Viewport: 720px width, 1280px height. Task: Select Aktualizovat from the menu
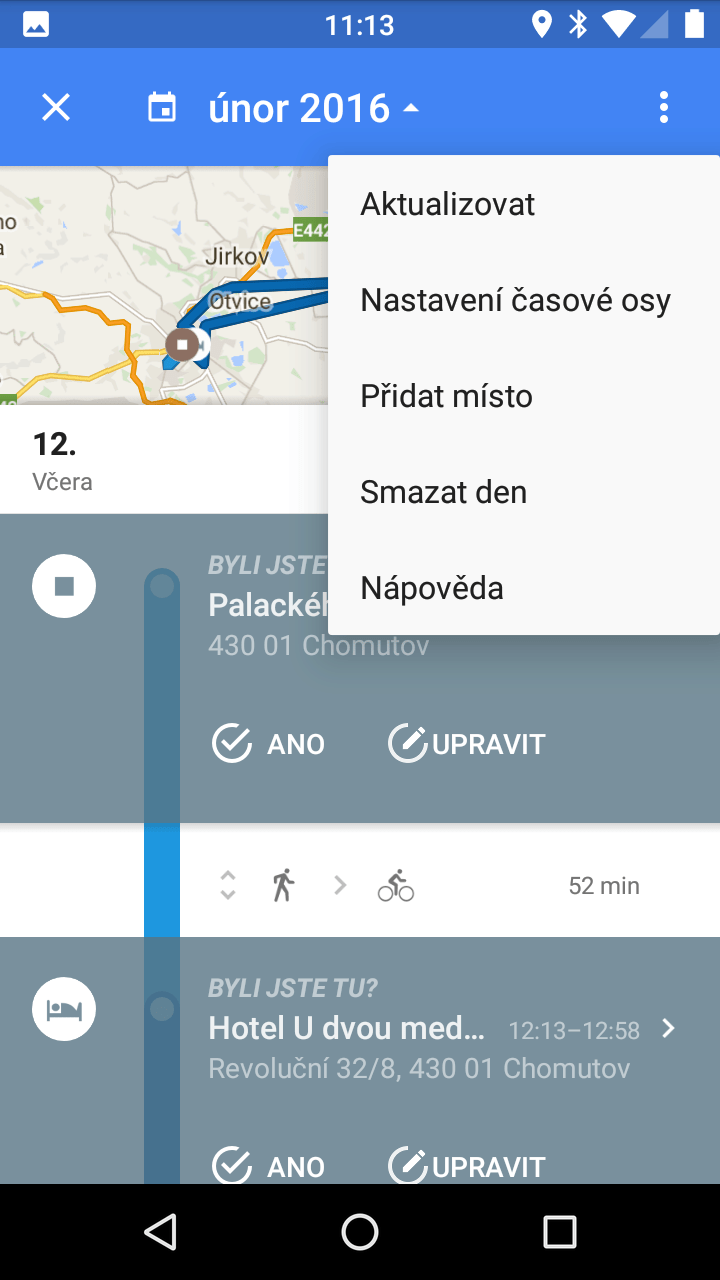point(524,204)
